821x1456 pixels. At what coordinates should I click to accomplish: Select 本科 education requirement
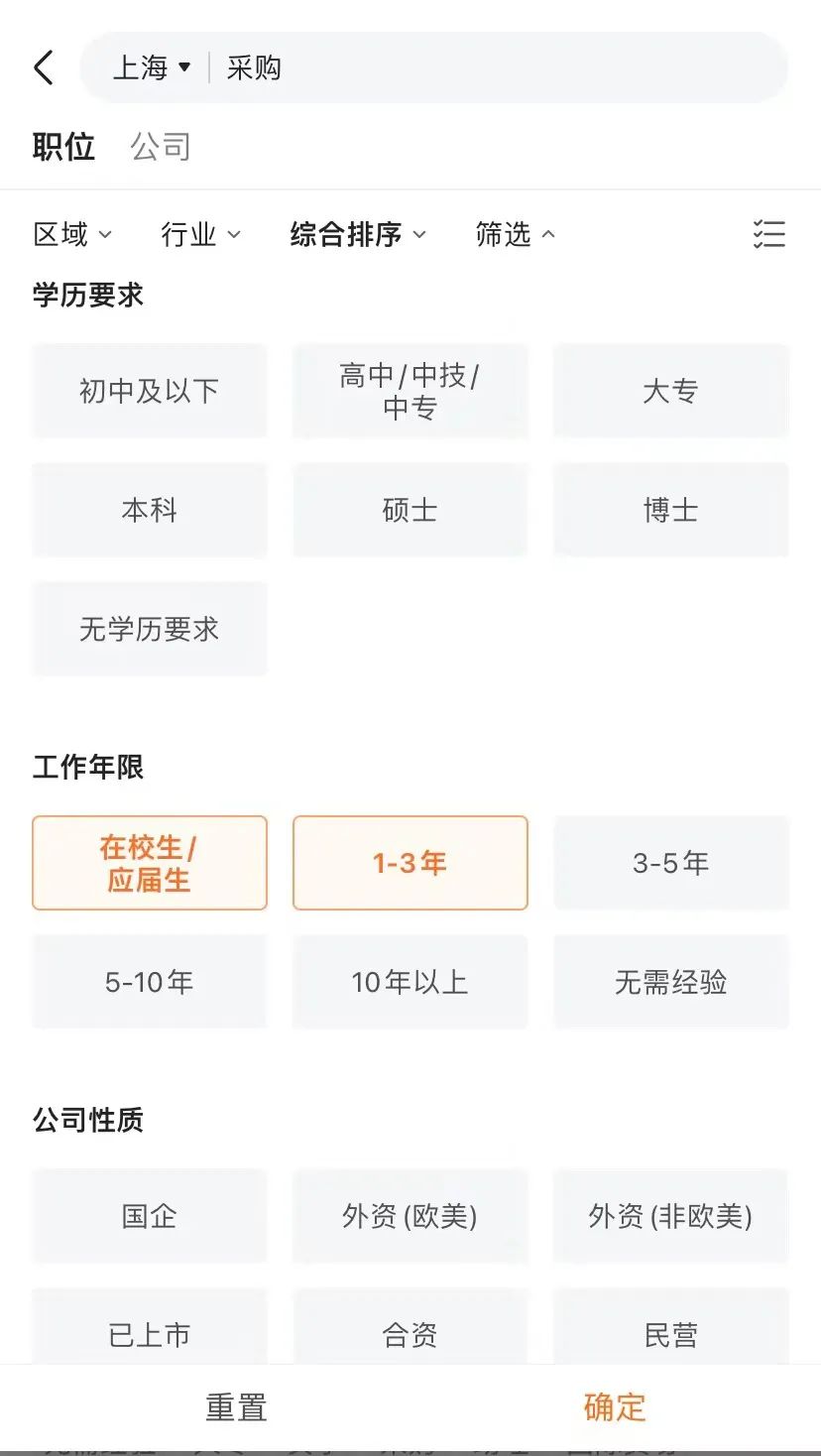pos(150,510)
